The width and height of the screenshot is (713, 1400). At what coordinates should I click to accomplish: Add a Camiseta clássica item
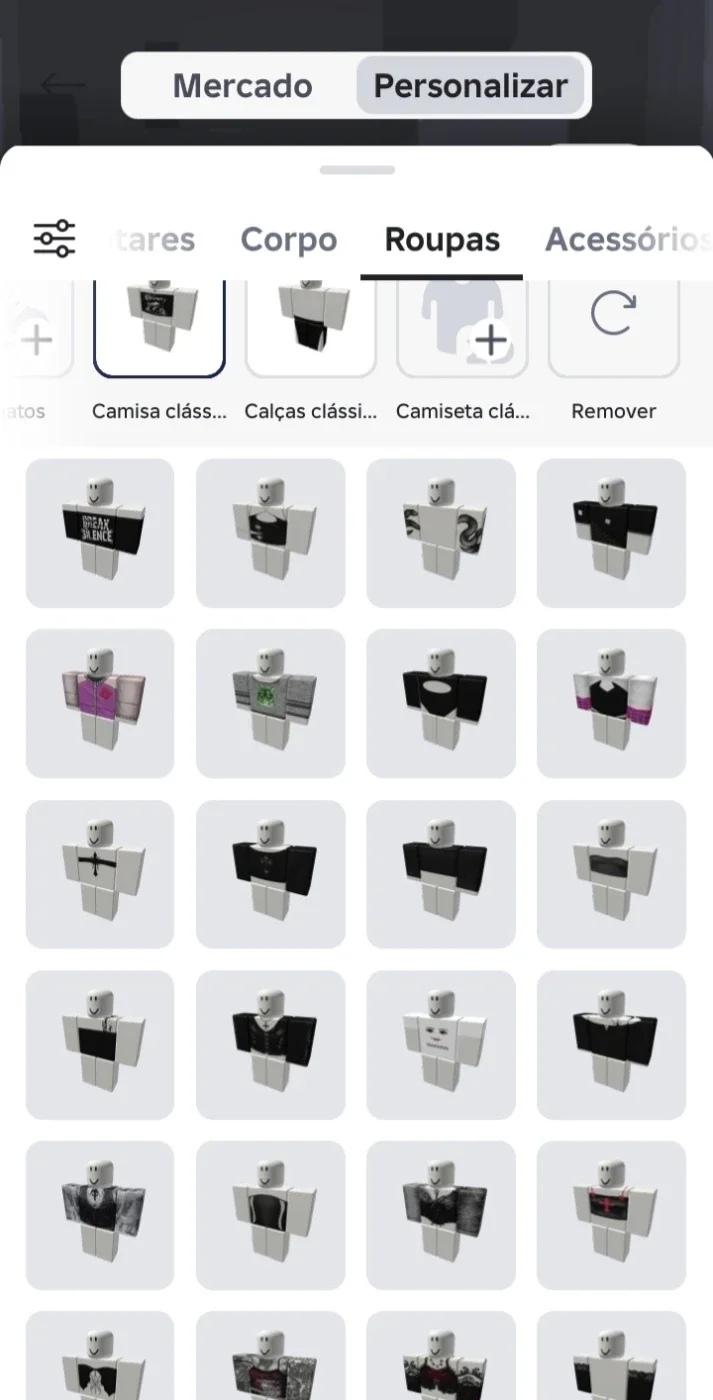[x=462, y=329]
